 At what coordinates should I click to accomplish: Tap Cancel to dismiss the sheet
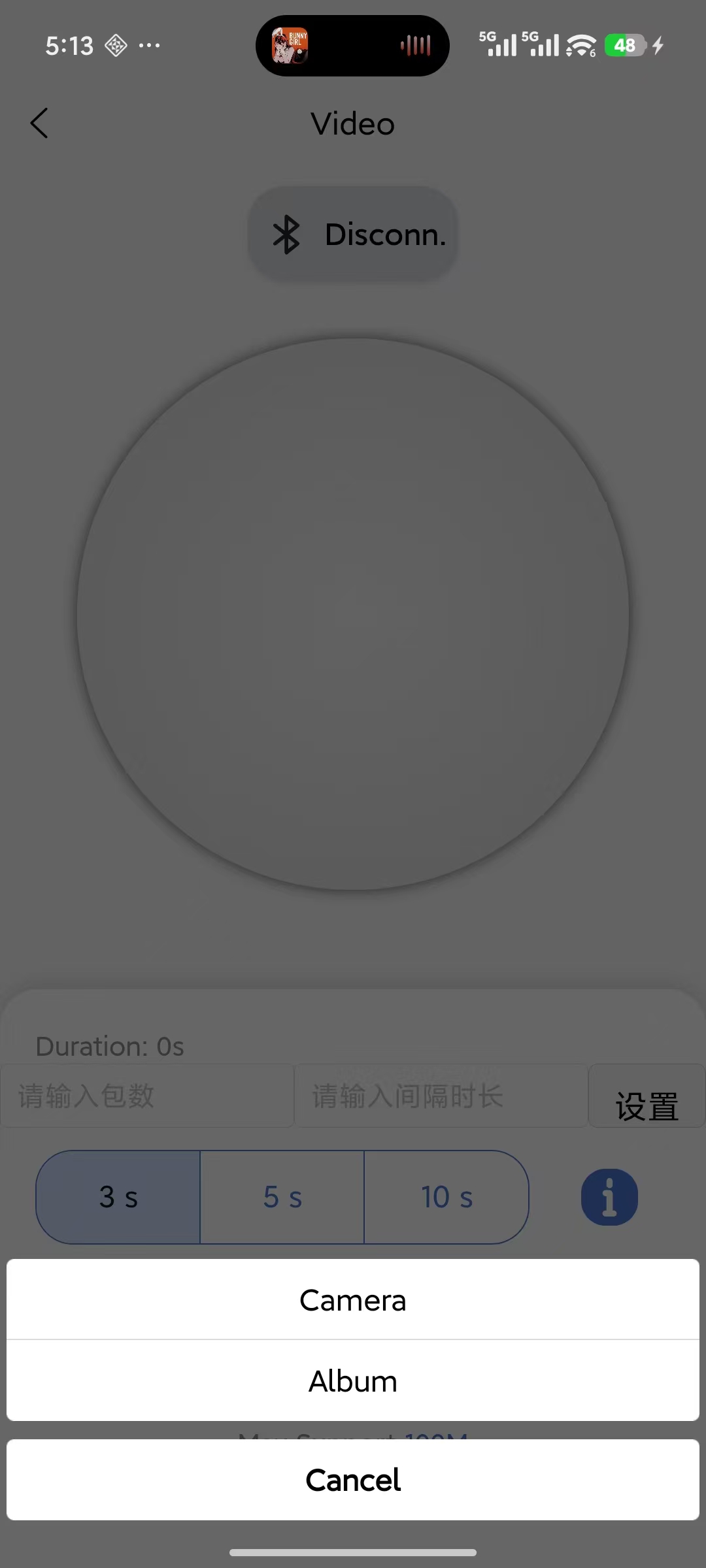[352, 1480]
